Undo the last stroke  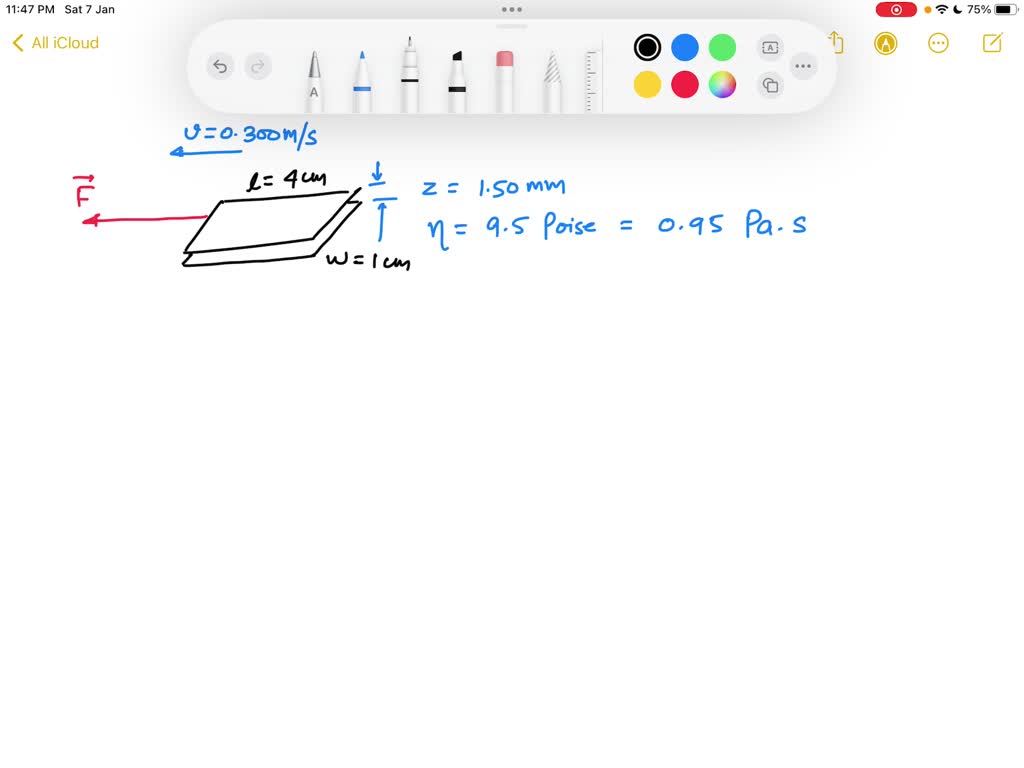click(220, 67)
